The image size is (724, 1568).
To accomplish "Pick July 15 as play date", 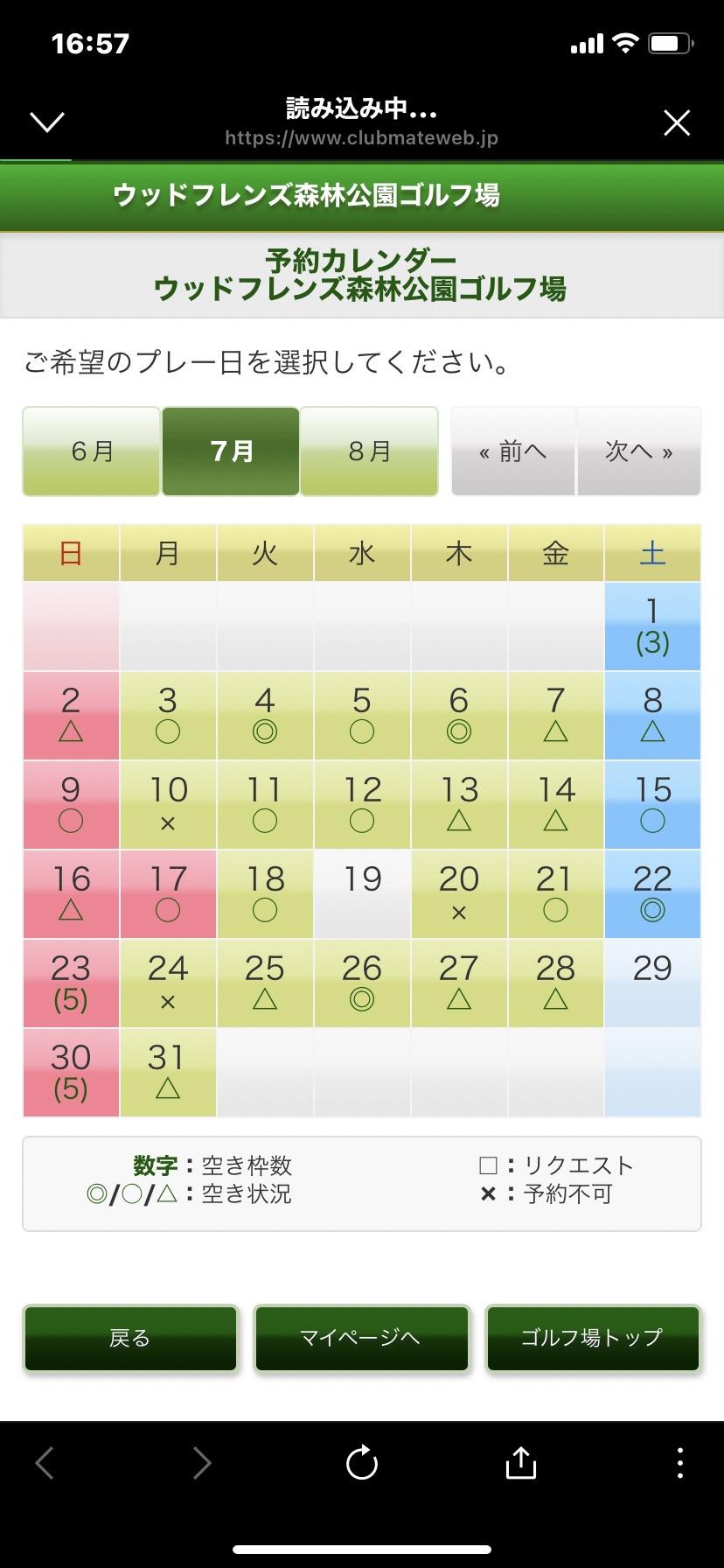I will pos(652,804).
